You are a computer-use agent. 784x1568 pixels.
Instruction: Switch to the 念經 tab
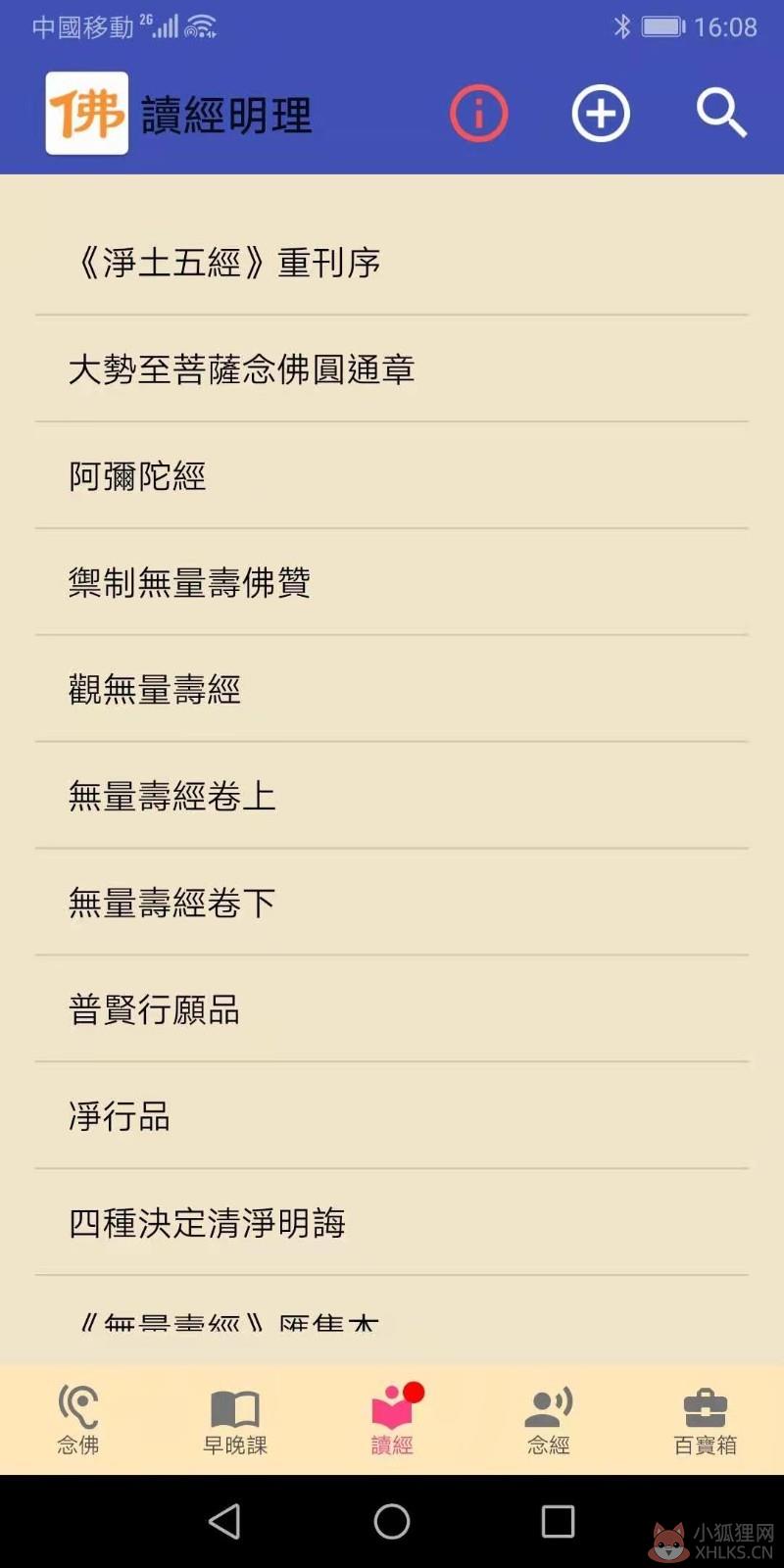pyautogui.click(x=549, y=1419)
